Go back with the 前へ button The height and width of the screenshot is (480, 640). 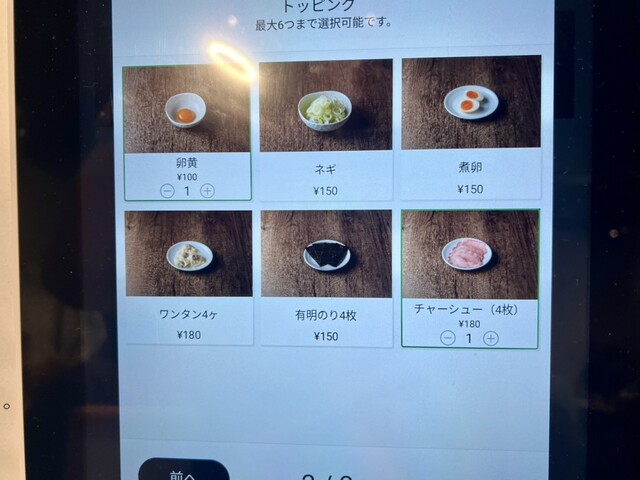pos(183,472)
